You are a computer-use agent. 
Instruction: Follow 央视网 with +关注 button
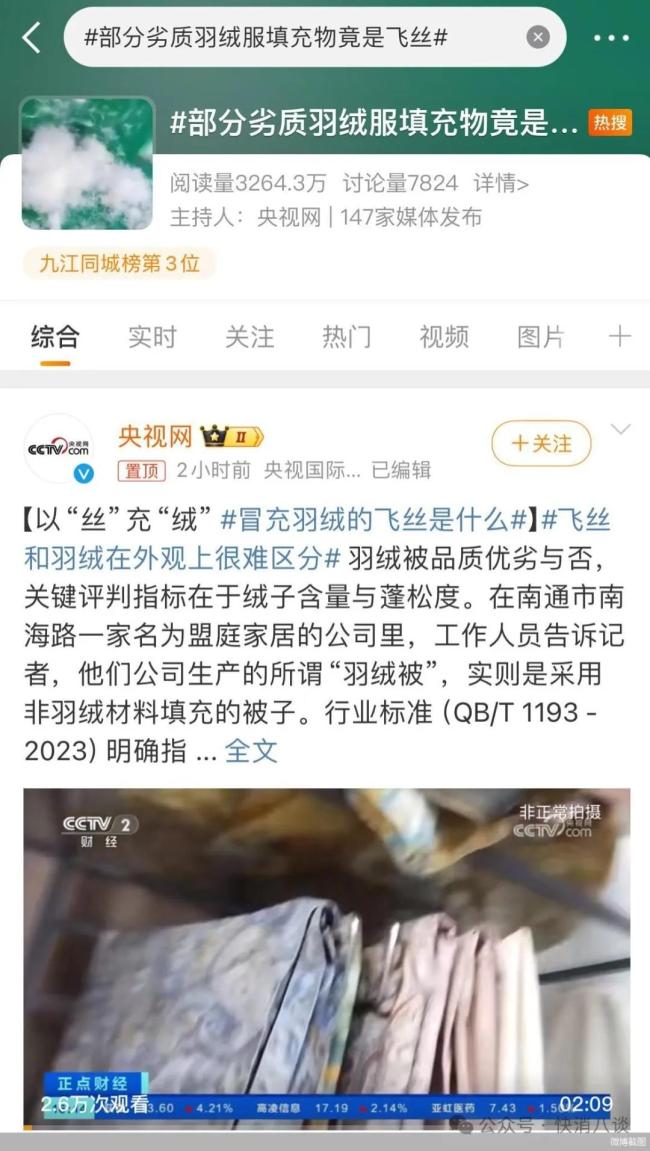[541, 443]
